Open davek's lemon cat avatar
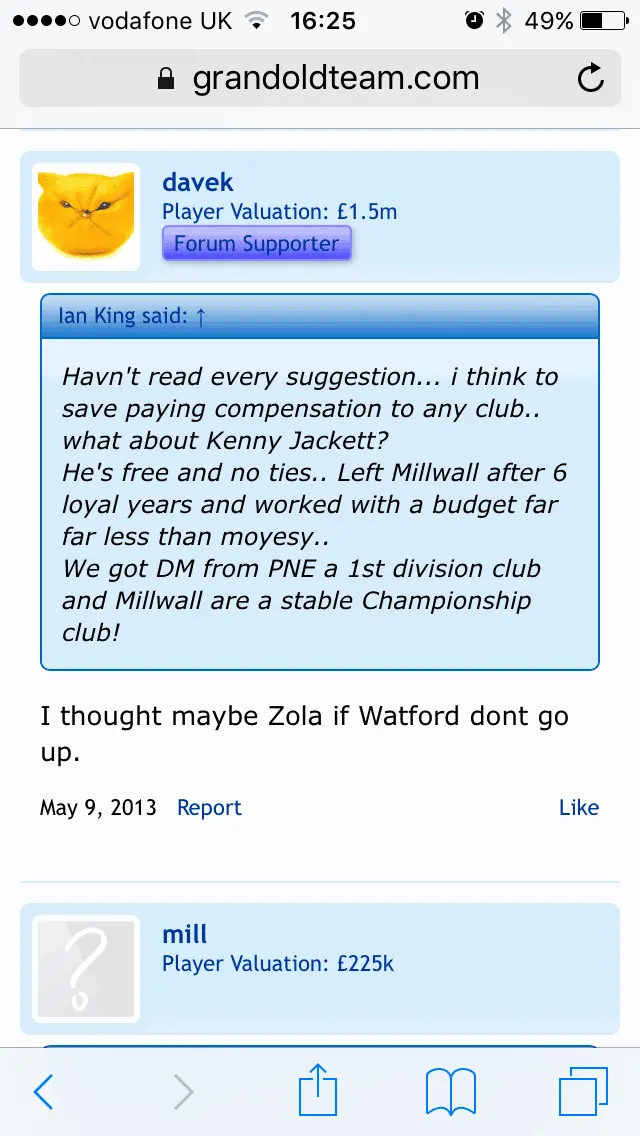The width and height of the screenshot is (640, 1136). (x=86, y=217)
